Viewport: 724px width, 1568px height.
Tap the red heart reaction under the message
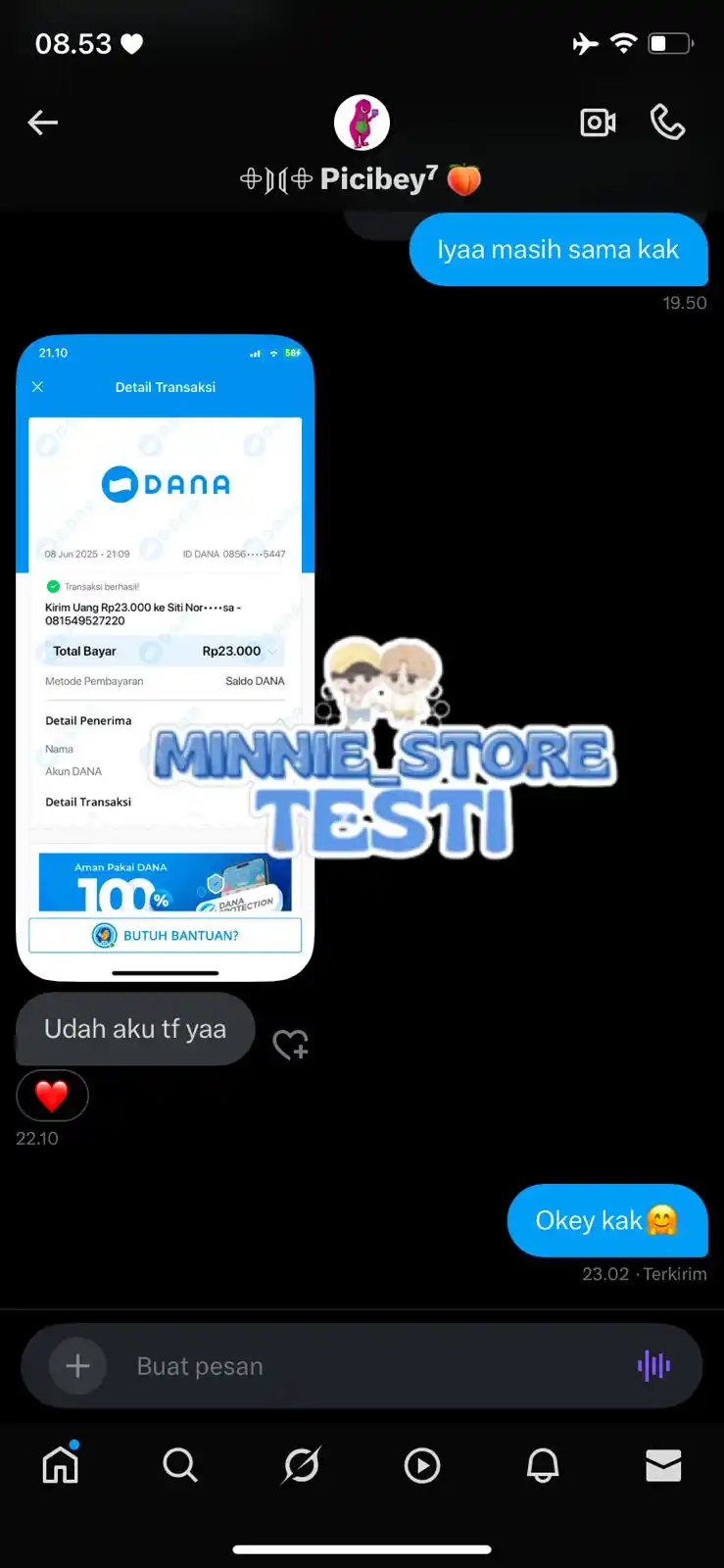52,1096
